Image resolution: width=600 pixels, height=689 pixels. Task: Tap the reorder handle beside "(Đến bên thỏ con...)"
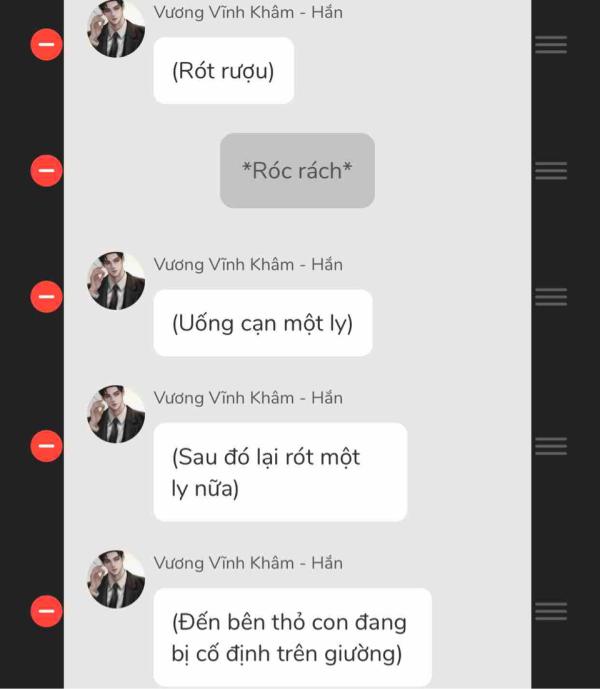[x=551, y=611]
